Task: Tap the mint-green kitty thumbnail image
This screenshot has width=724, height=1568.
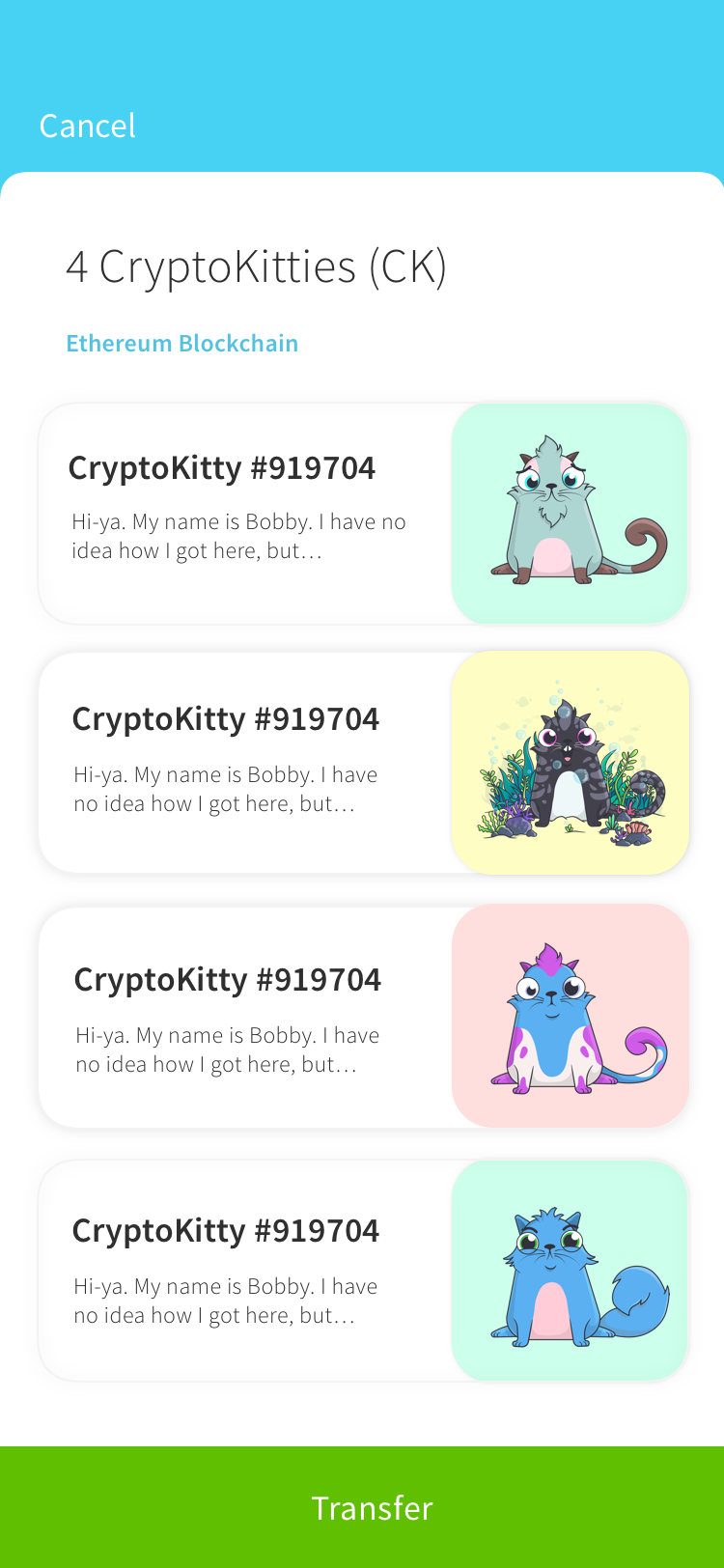Action: coord(569,514)
